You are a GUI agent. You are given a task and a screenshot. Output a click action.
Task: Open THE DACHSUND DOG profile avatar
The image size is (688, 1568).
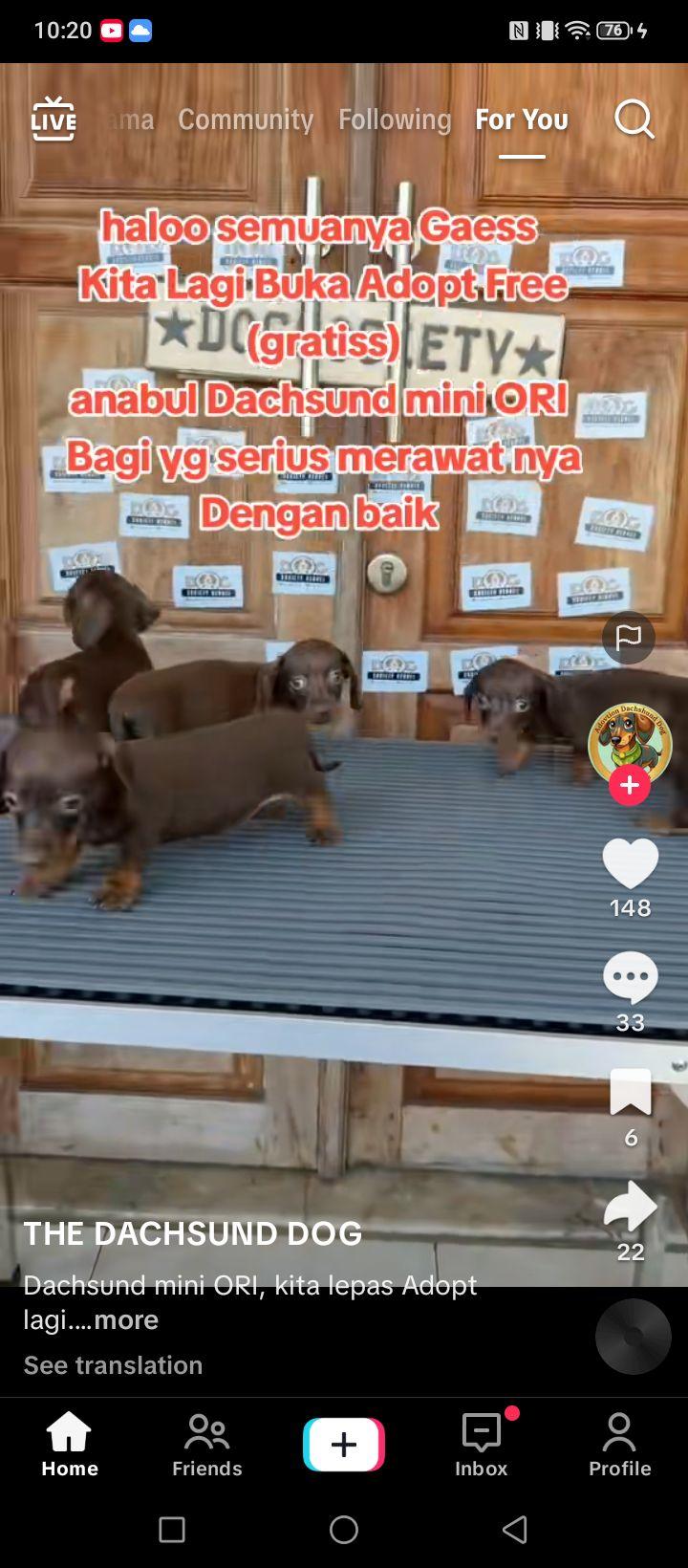pos(630,745)
